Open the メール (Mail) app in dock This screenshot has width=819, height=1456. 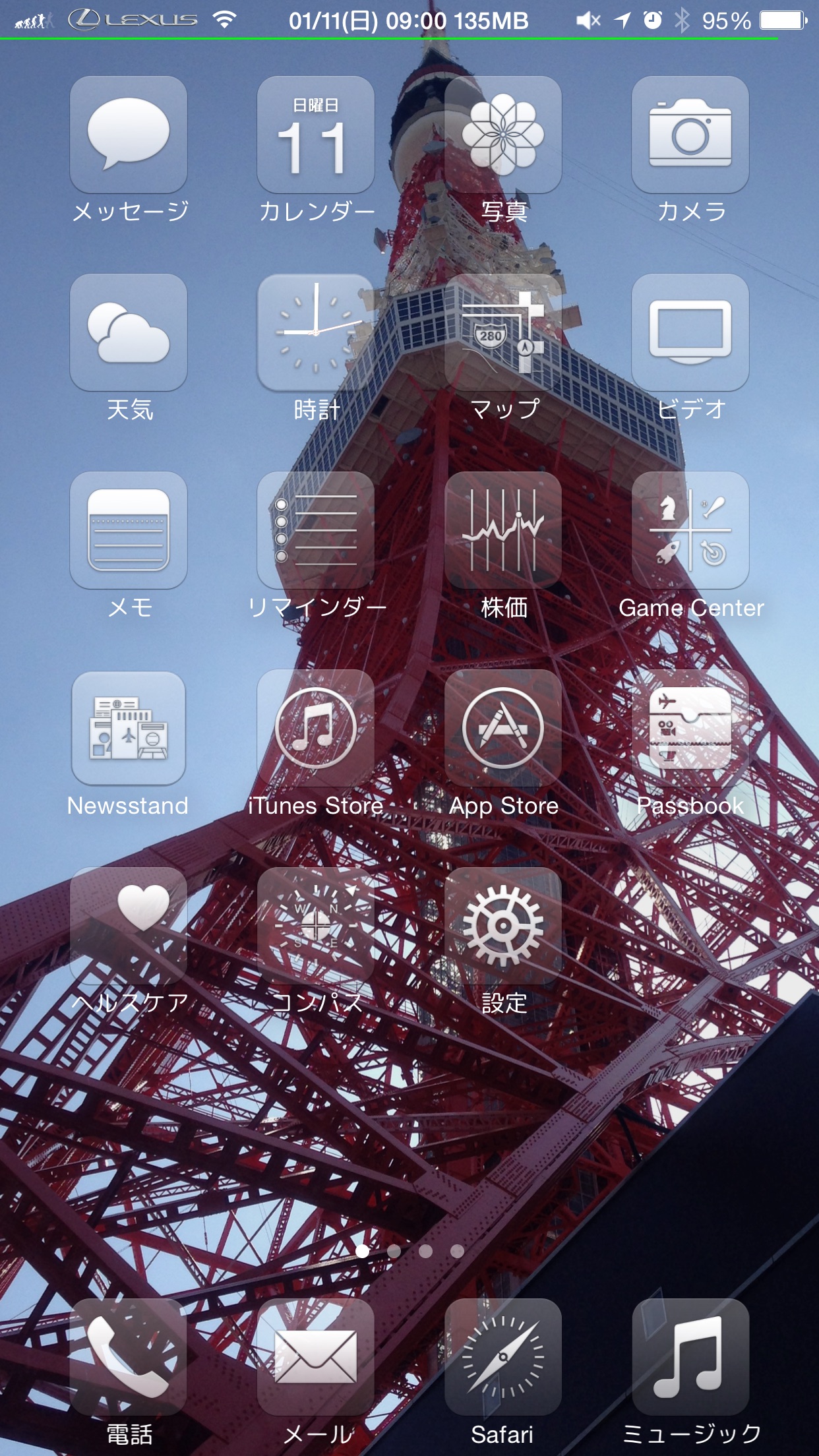pyautogui.click(x=316, y=1357)
